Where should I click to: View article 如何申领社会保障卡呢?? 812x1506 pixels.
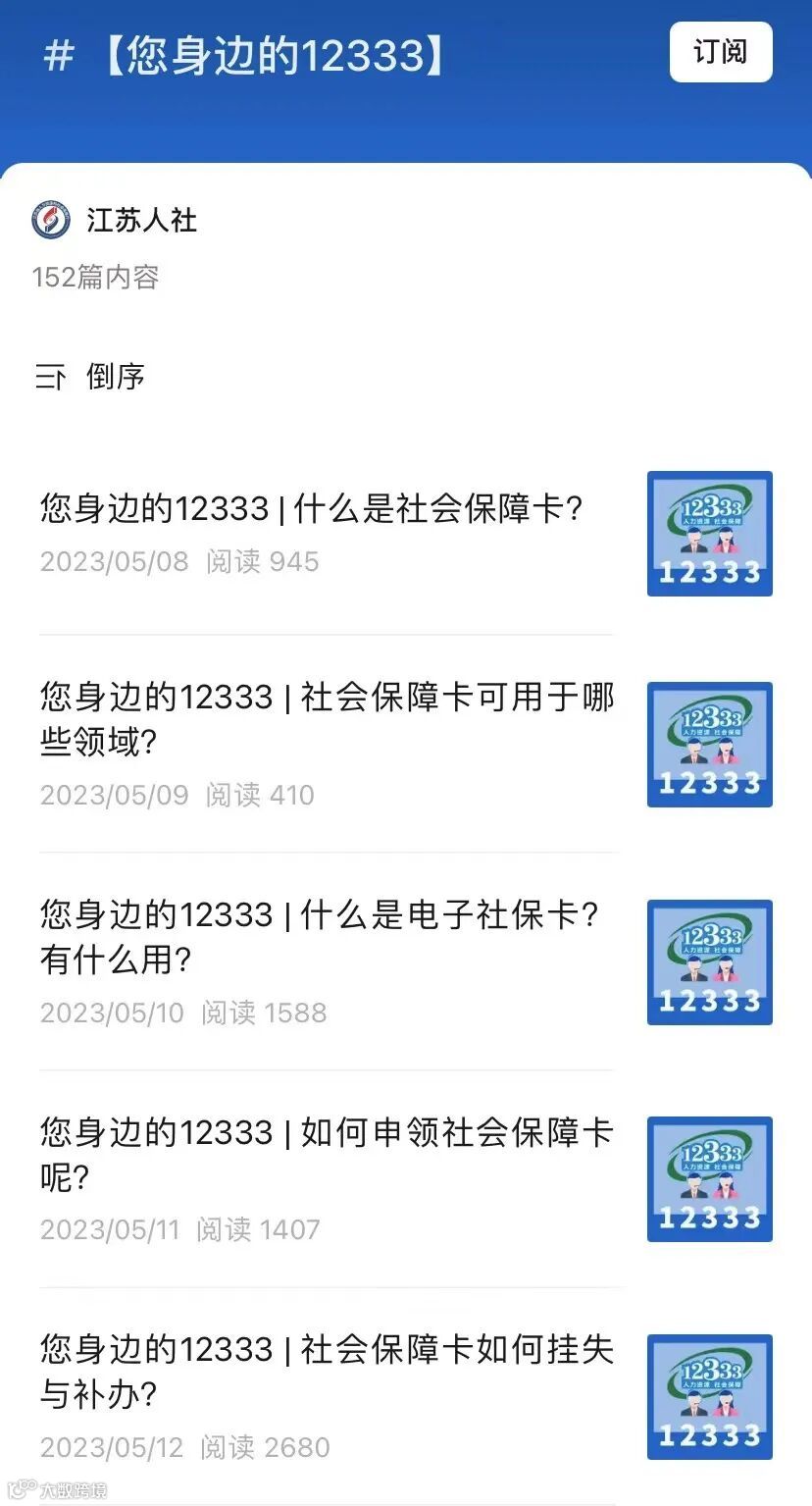pos(327,1154)
